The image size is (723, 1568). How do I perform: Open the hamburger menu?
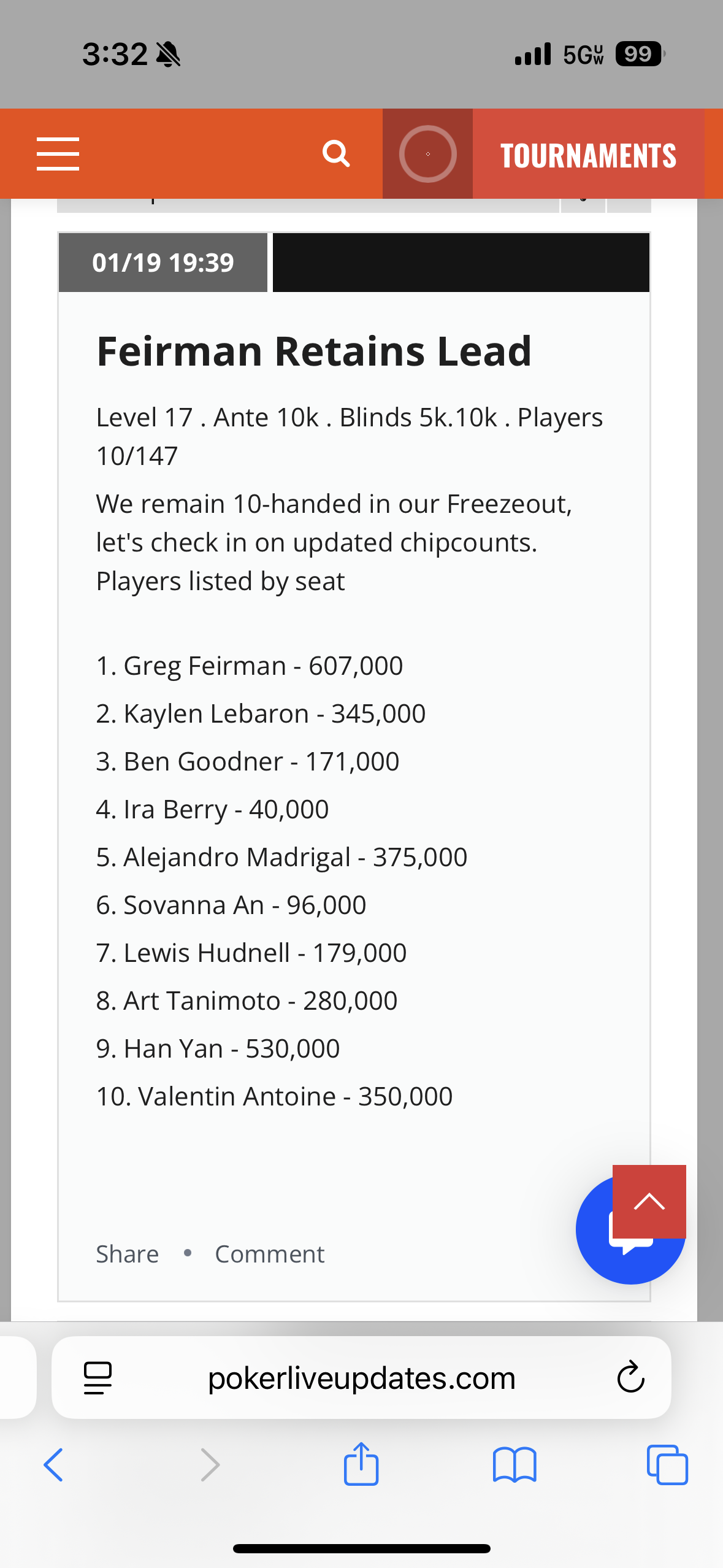coord(58,153)
